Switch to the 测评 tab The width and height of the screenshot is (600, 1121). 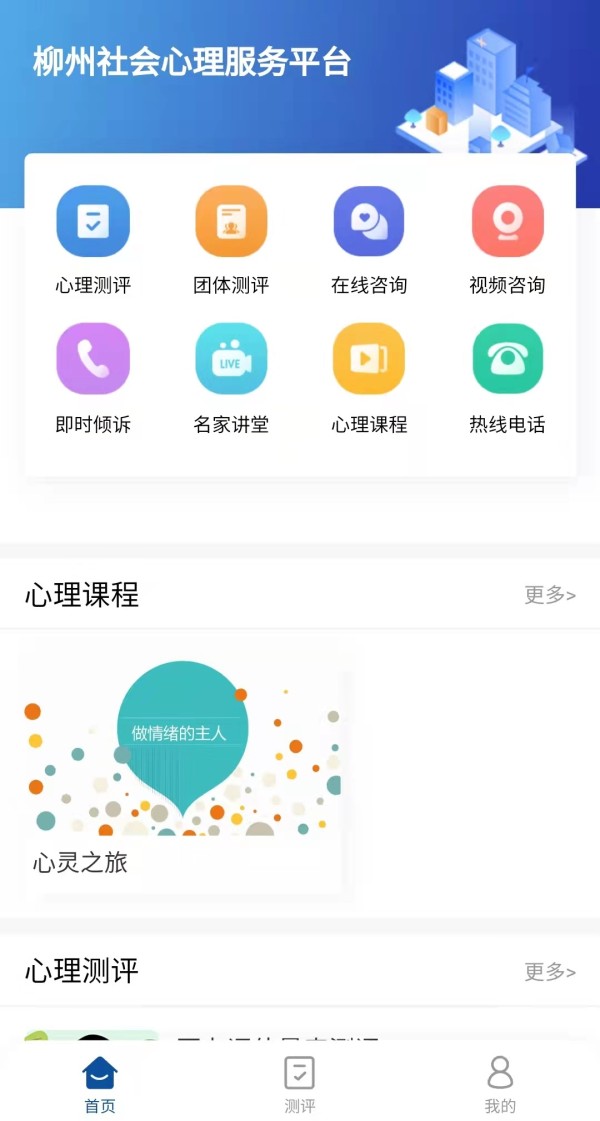click(300, 1084)
